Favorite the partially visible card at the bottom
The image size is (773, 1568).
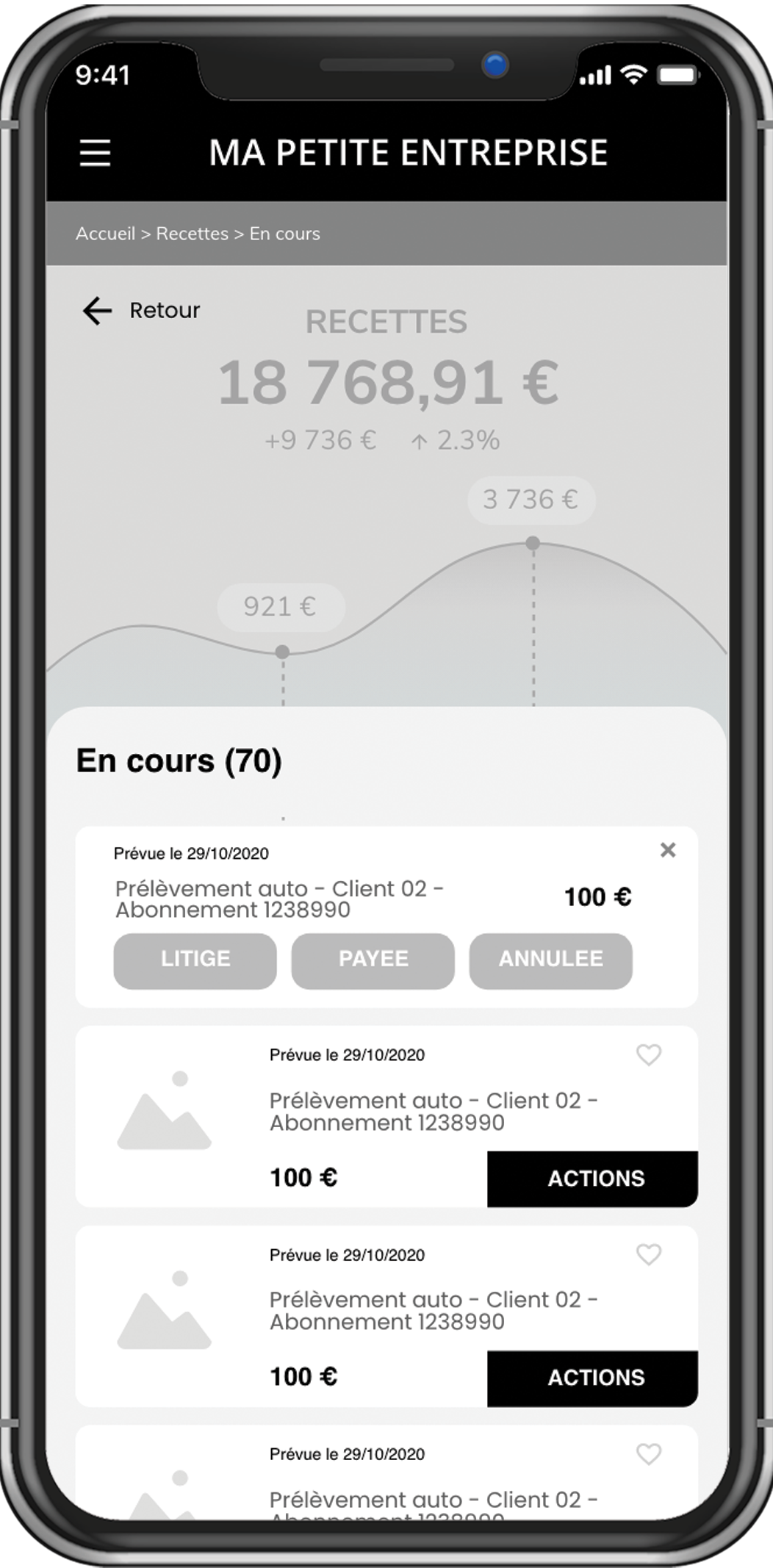(649, 1453)
